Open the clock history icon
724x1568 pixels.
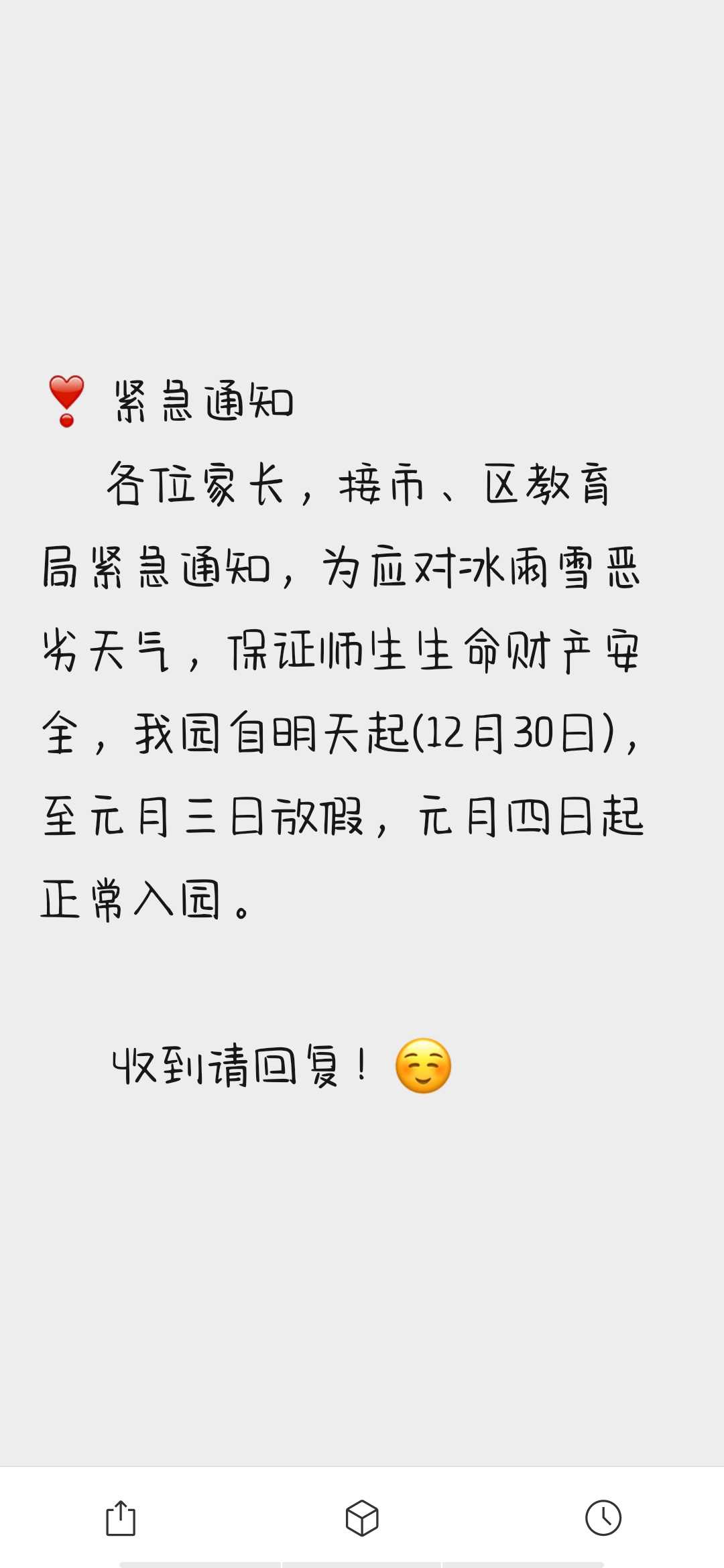[603, 1518]
